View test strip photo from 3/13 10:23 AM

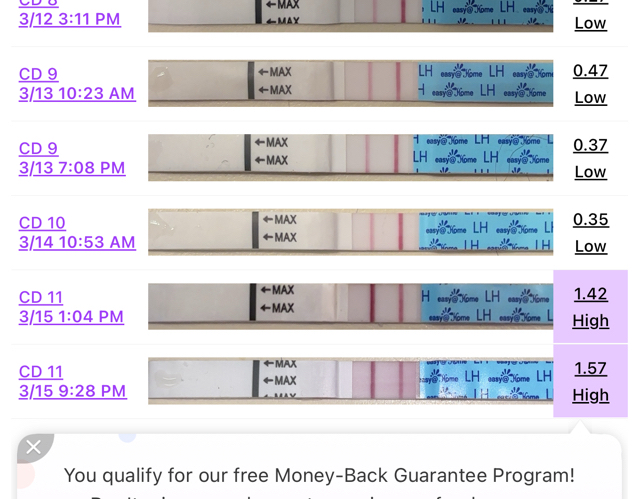(x=350, y=83)
